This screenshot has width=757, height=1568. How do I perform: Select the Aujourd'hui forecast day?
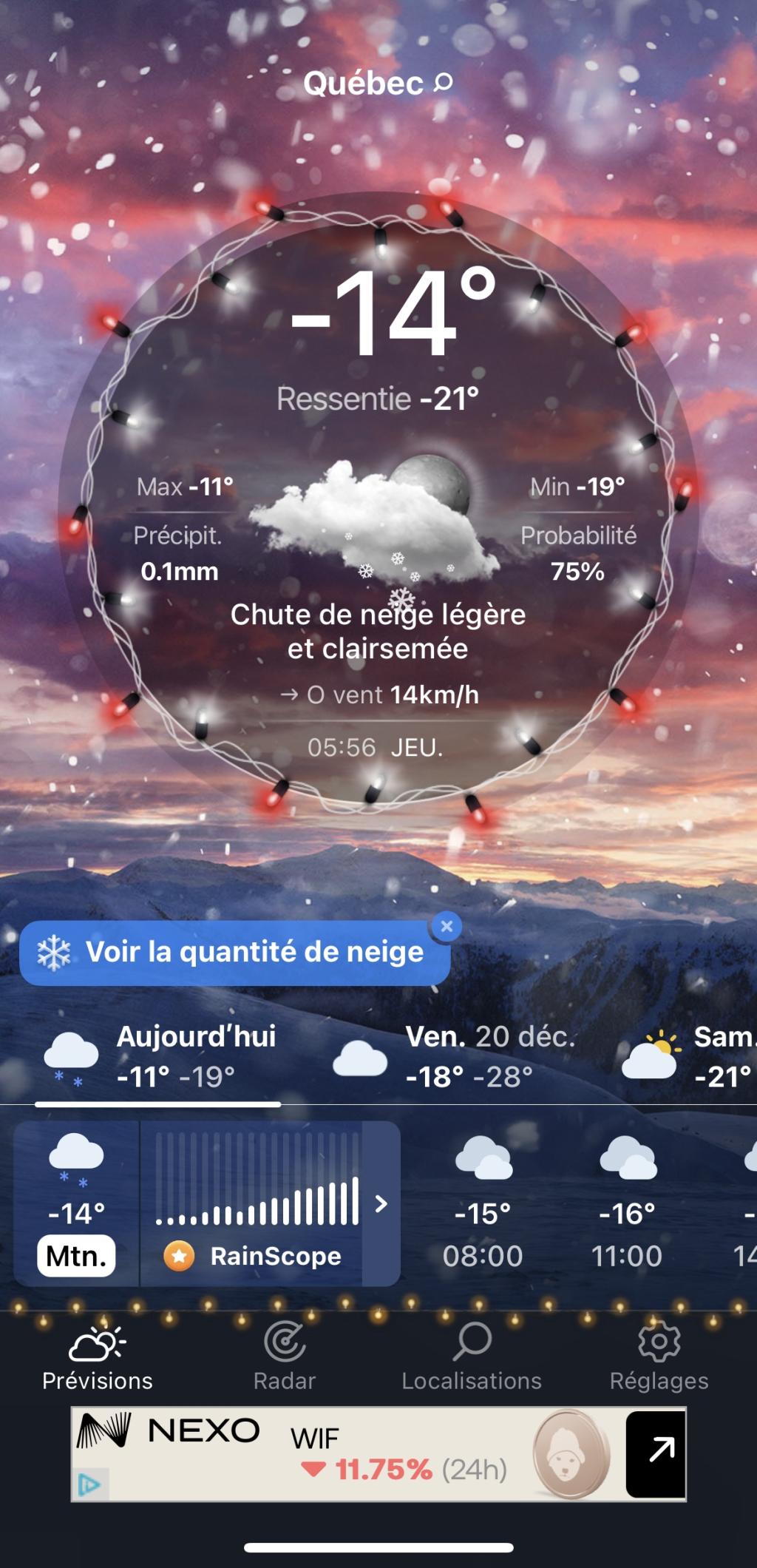point(158,1058)
